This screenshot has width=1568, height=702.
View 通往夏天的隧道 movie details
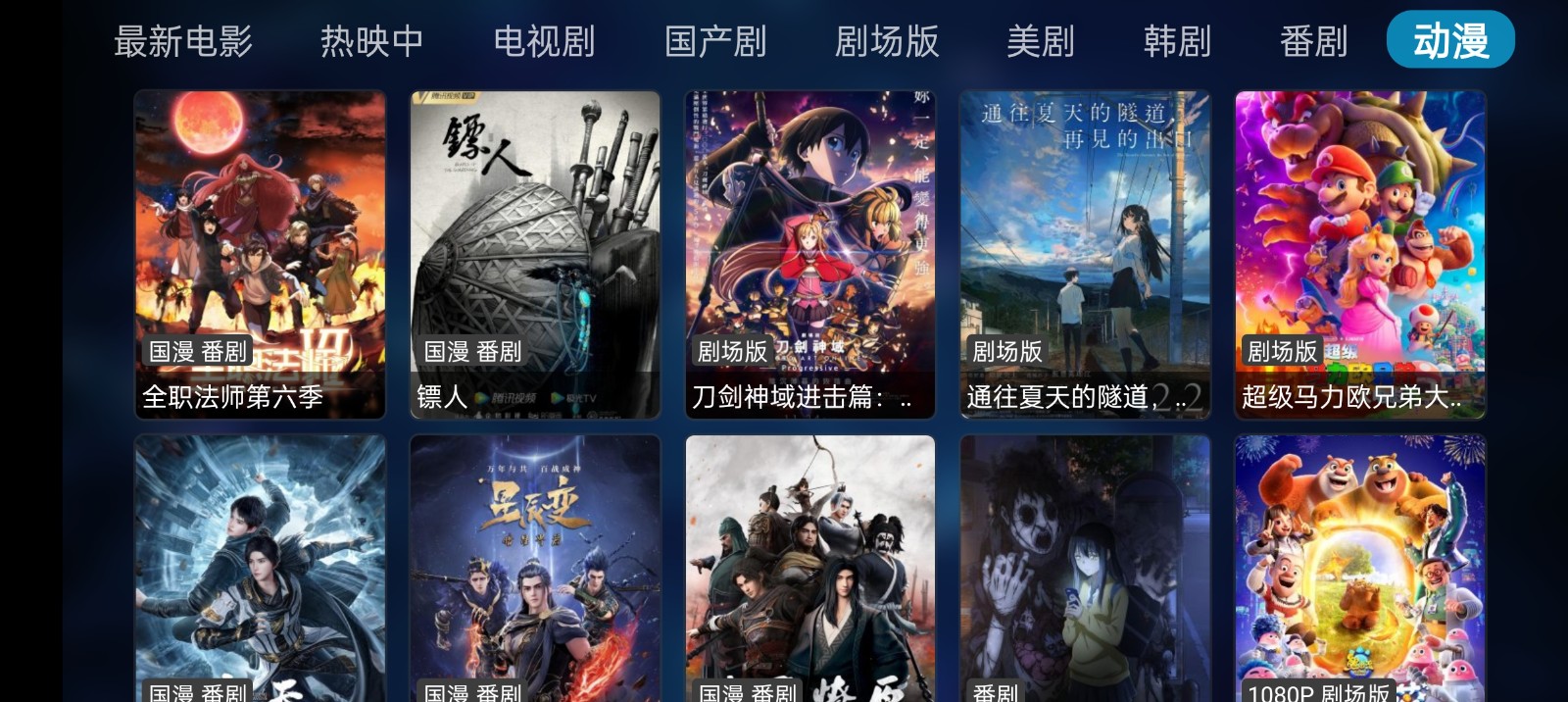(x=1085, y=255)
